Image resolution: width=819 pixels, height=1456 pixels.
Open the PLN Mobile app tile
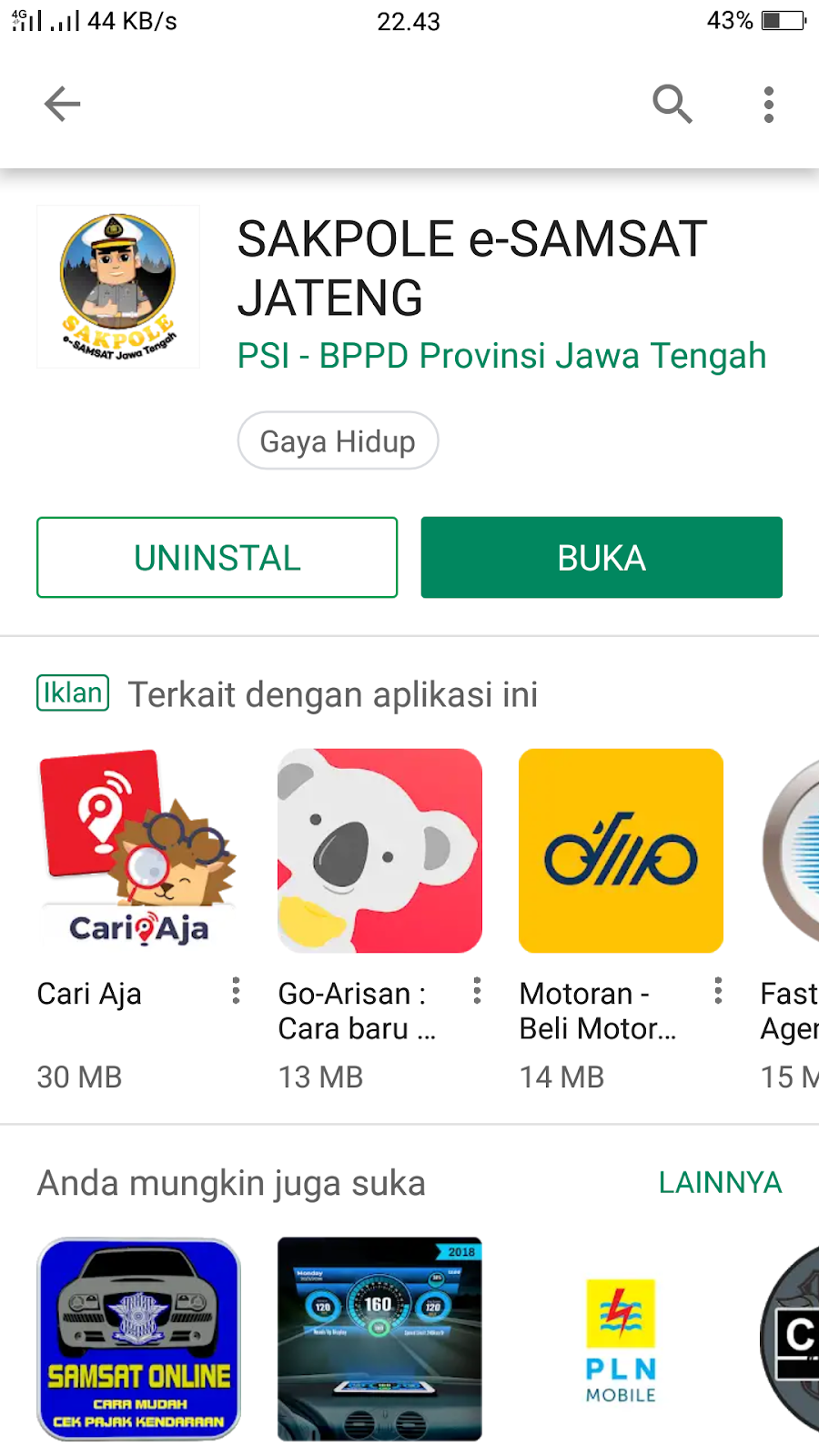point(621,1339)
